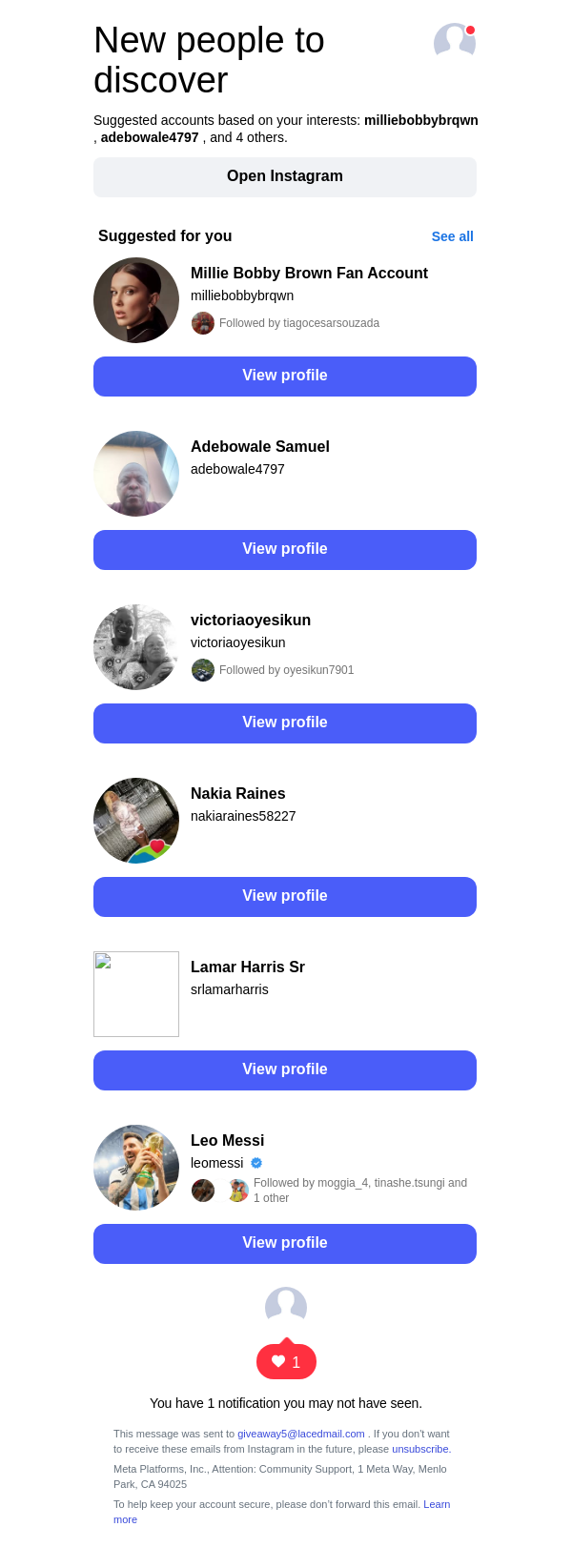Tap the unsubscribe link

[x=419, y=1449]
